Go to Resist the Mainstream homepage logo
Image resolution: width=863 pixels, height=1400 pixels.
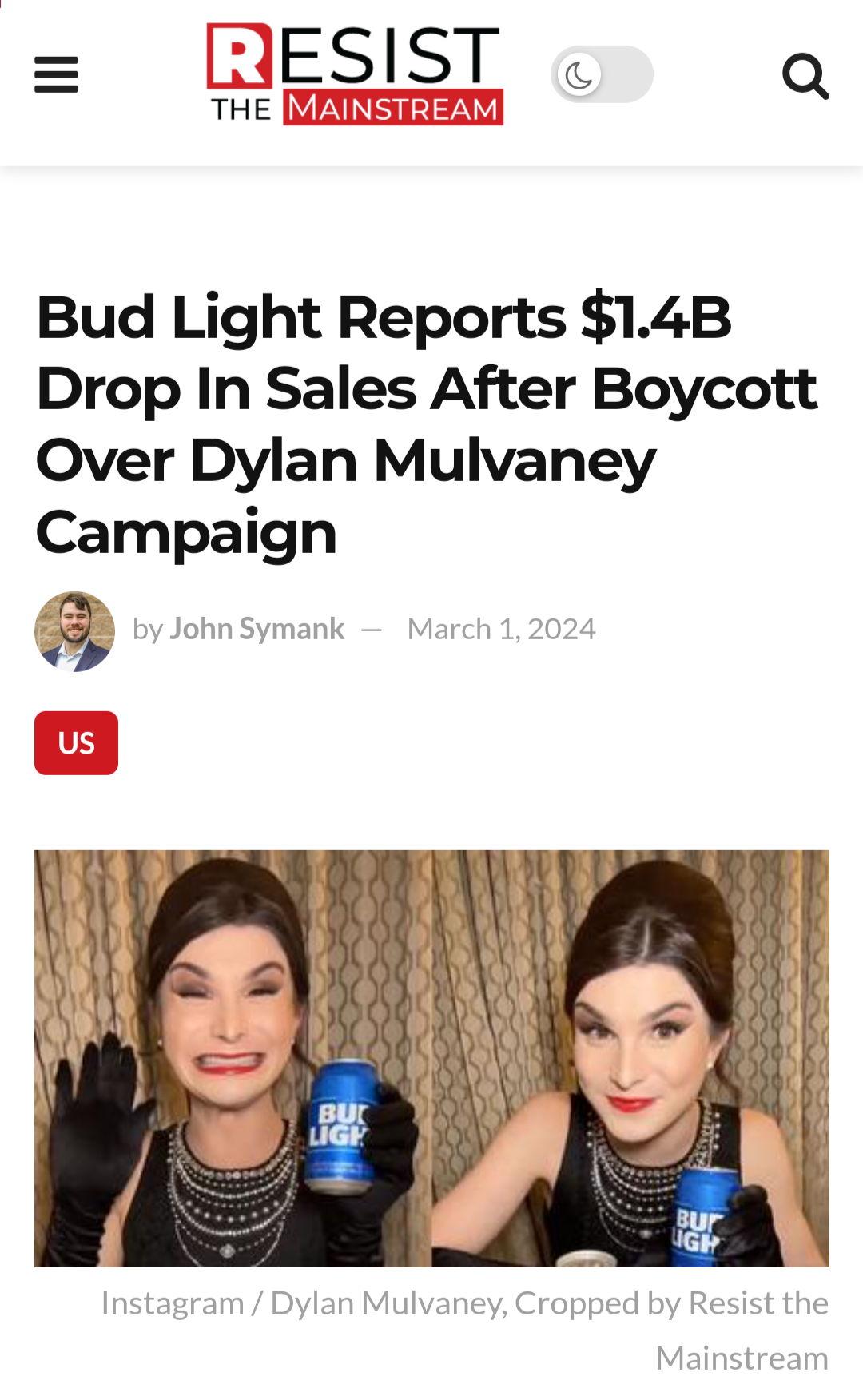[355, 74]
